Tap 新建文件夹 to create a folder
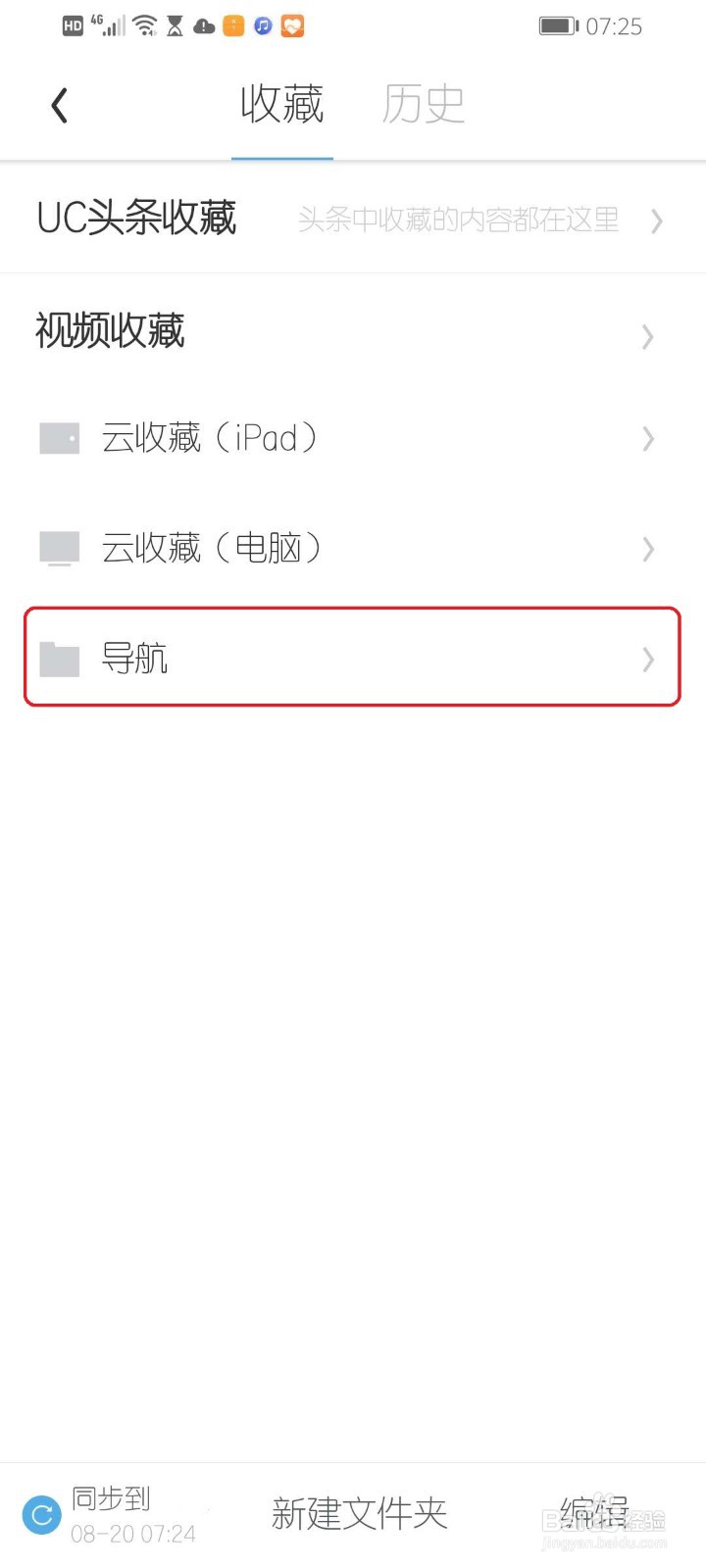Image resolution: width=706 pixels, height=1568 pixels. click(359, 1513)
